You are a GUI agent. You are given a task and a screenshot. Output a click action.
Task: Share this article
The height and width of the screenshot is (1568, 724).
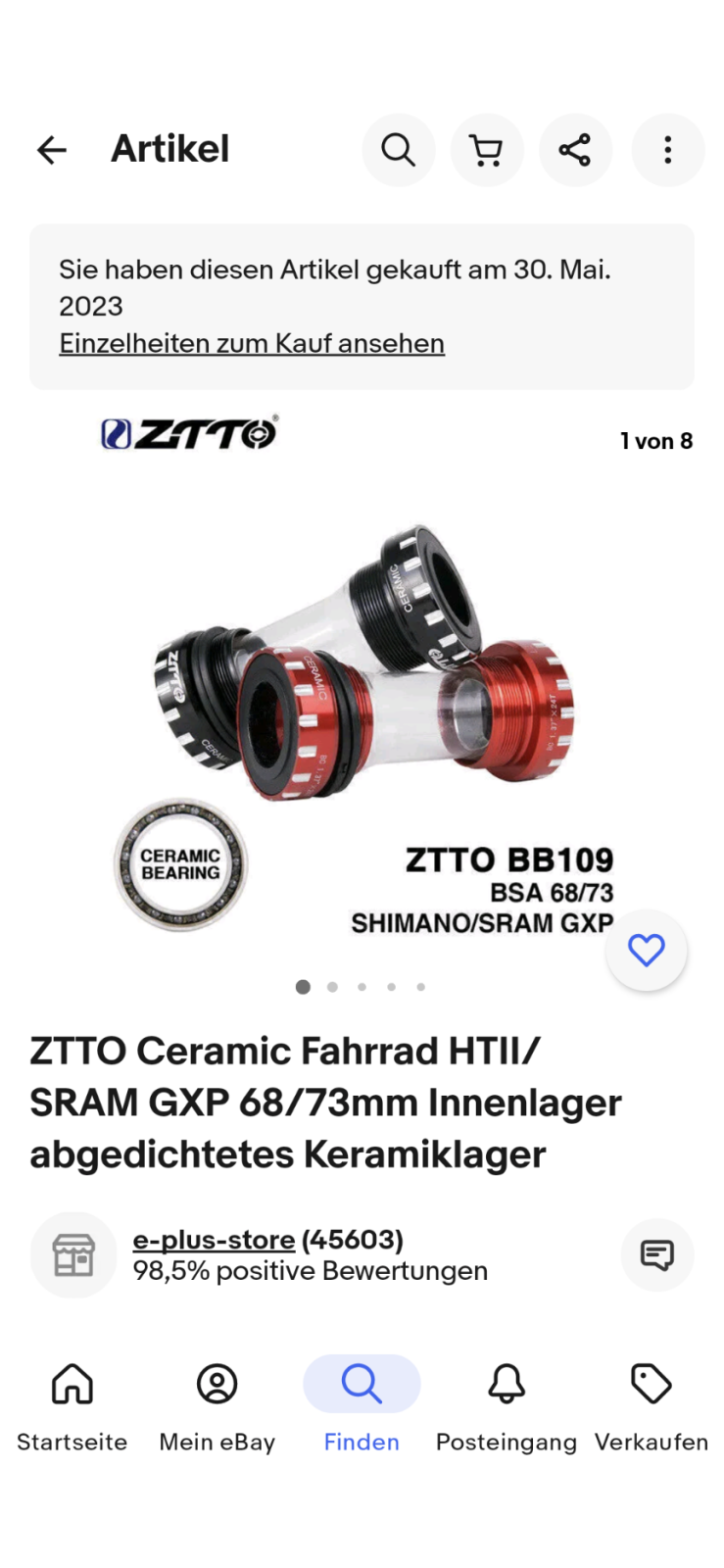tap(575, 150)
